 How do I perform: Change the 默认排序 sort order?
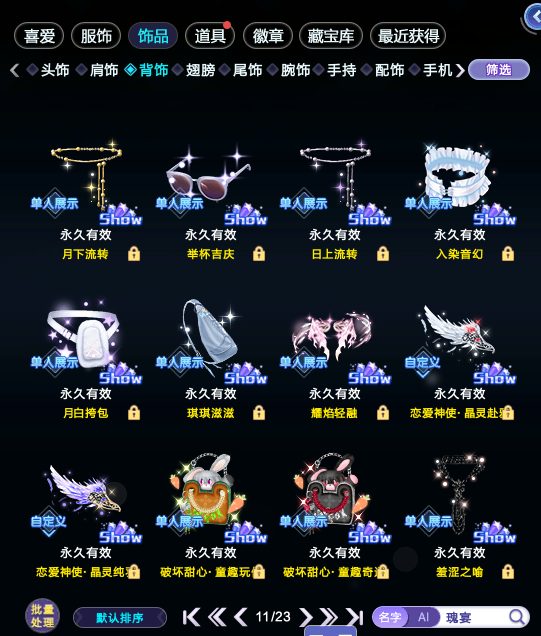coord(120,618)
